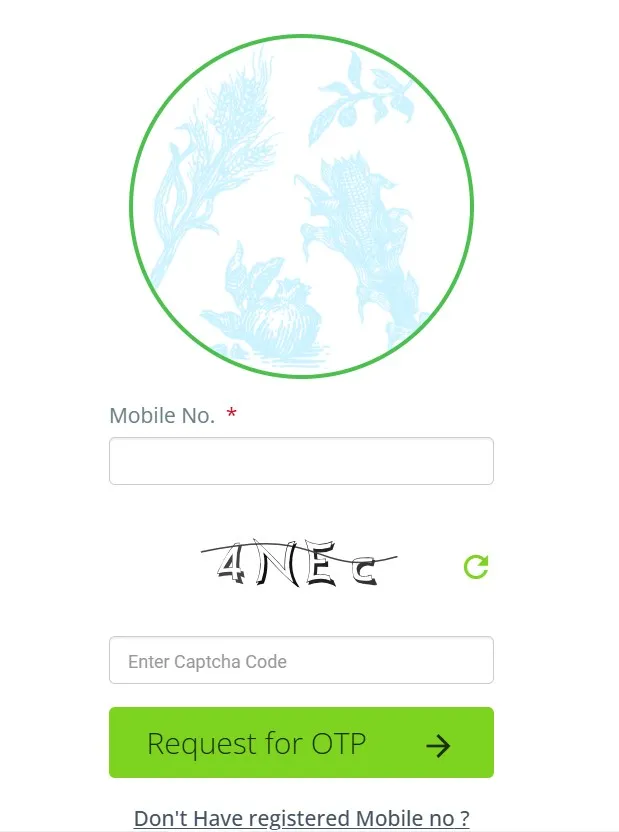The height and width of the screenshot is (832, 619).
Task: Focus the Enter Captcha Code field
Action: click(x=301, y=661)
